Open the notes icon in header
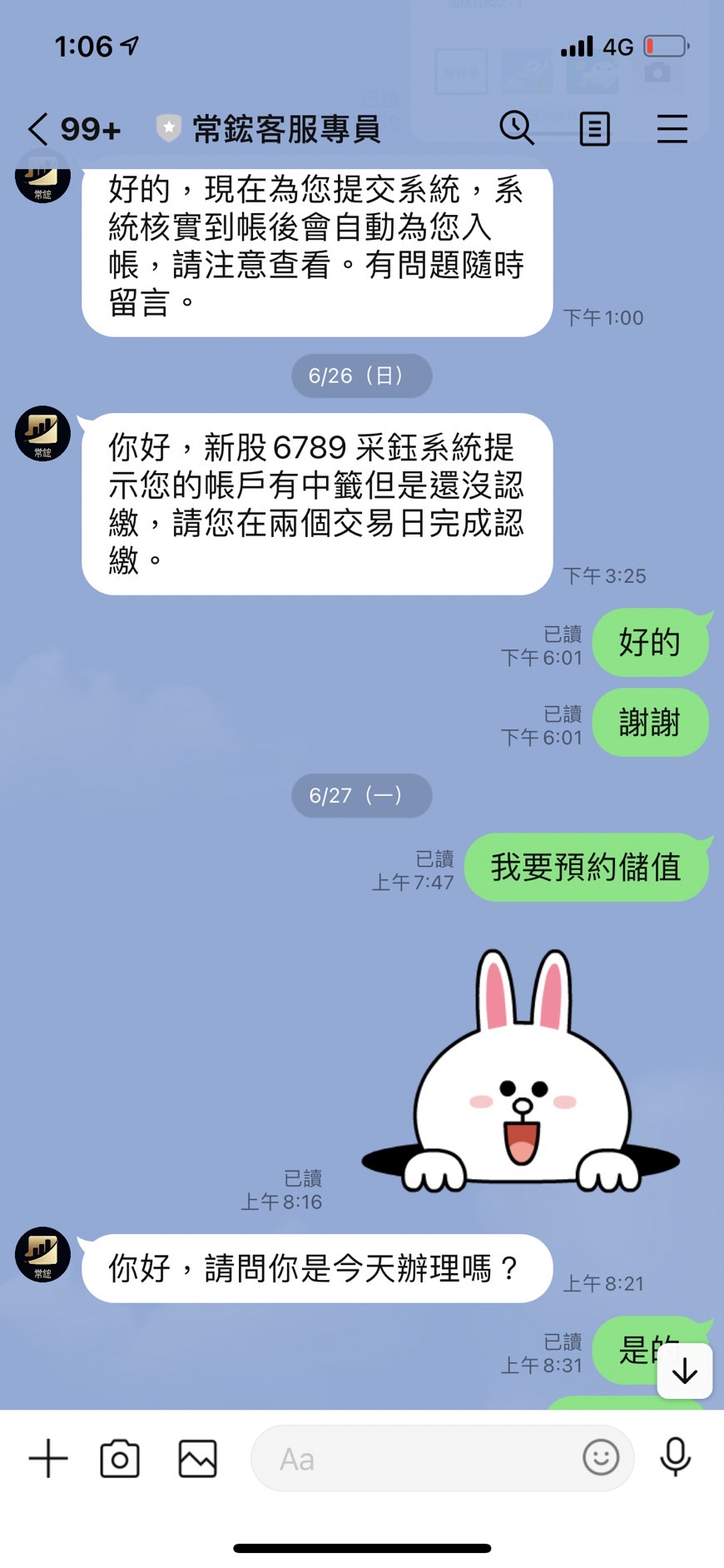The image size is (724, 1568). (x=594, y=129)
